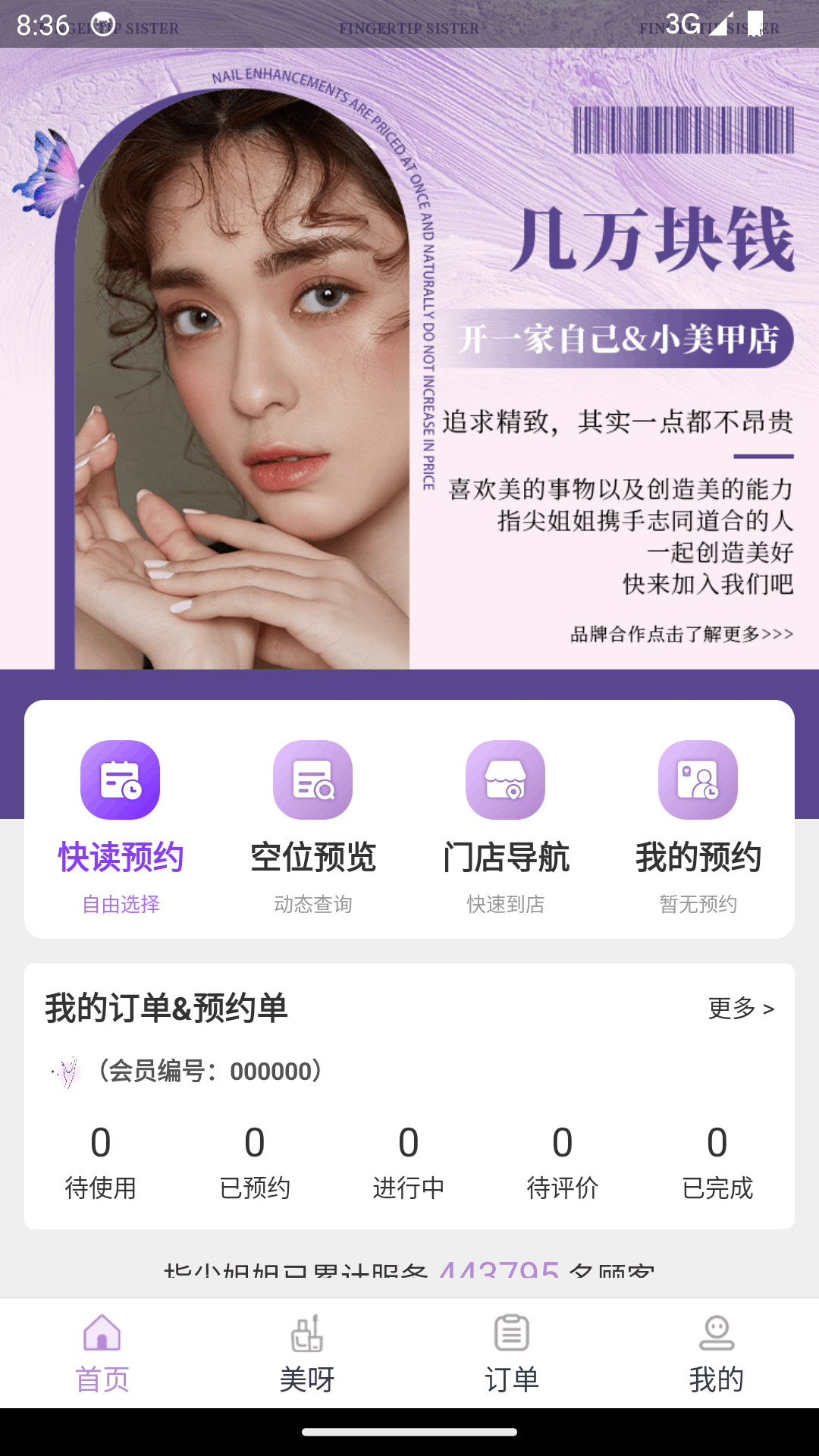819x1456 pixels.
Task: Select the 待评价 order category
Action: click(x=562, y=1156)
